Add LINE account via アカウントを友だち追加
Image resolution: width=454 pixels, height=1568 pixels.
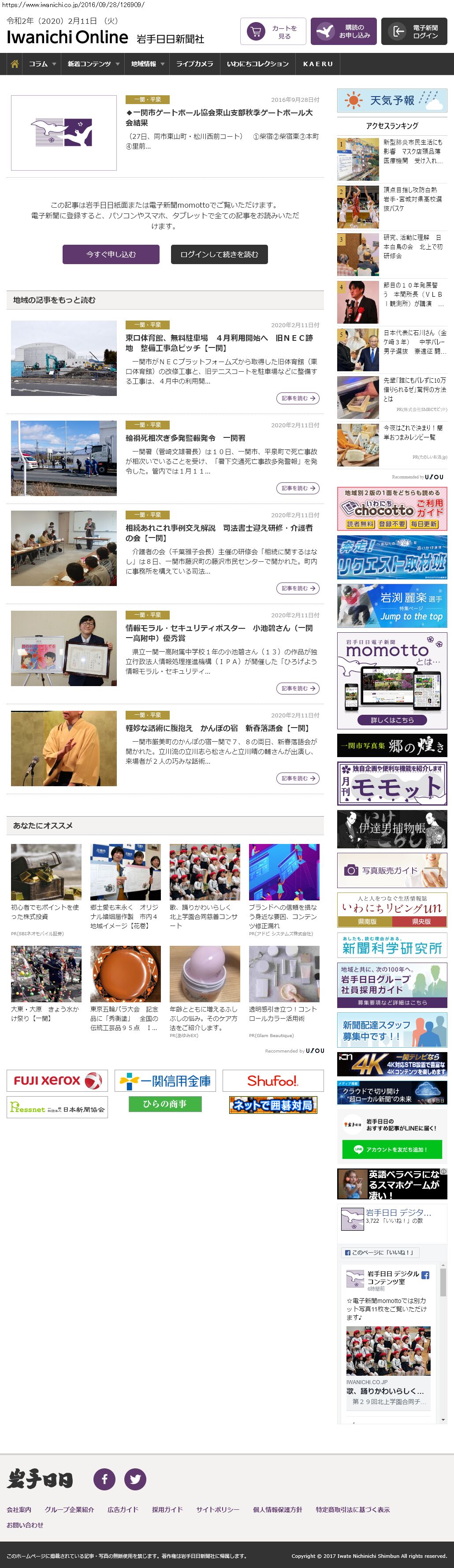tap(391, 1149)
